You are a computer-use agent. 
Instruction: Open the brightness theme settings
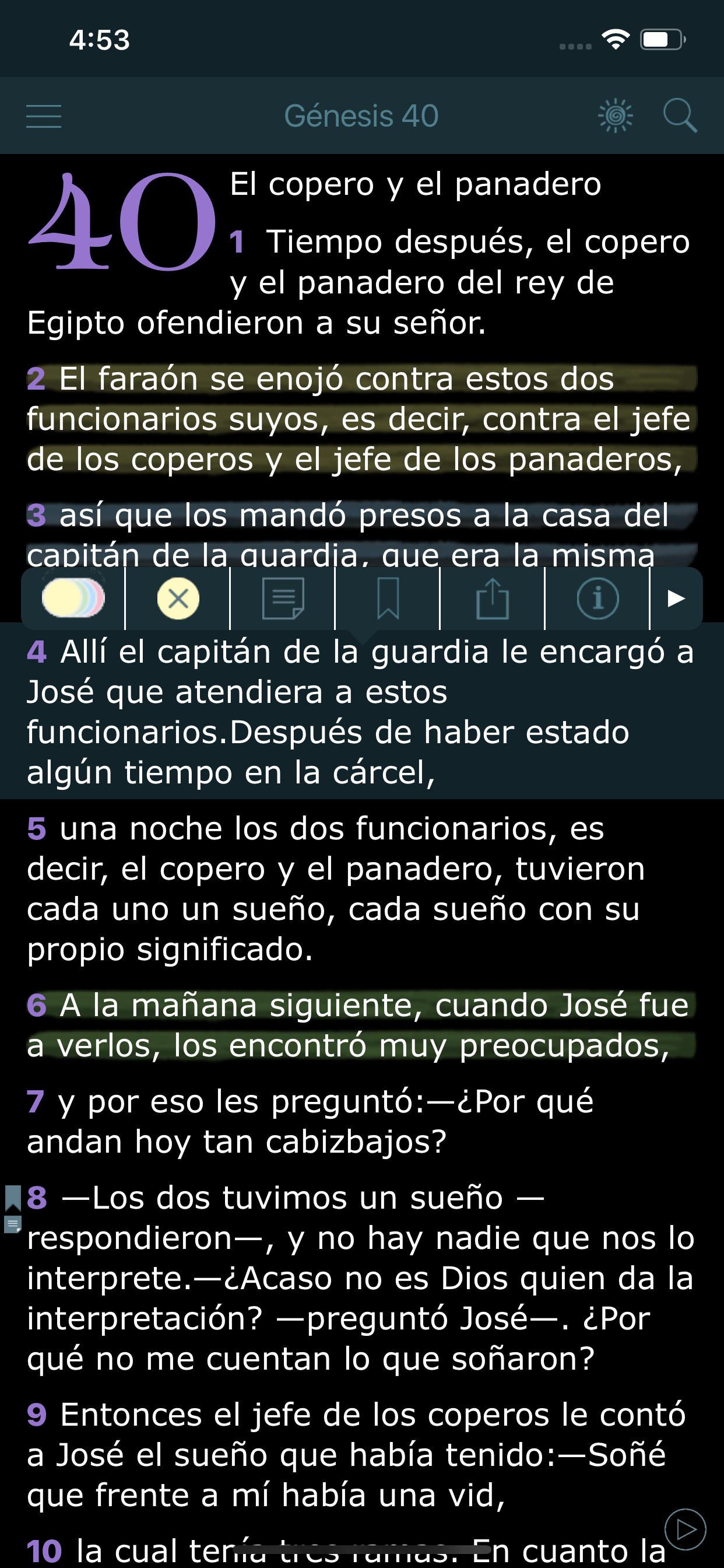615,115
